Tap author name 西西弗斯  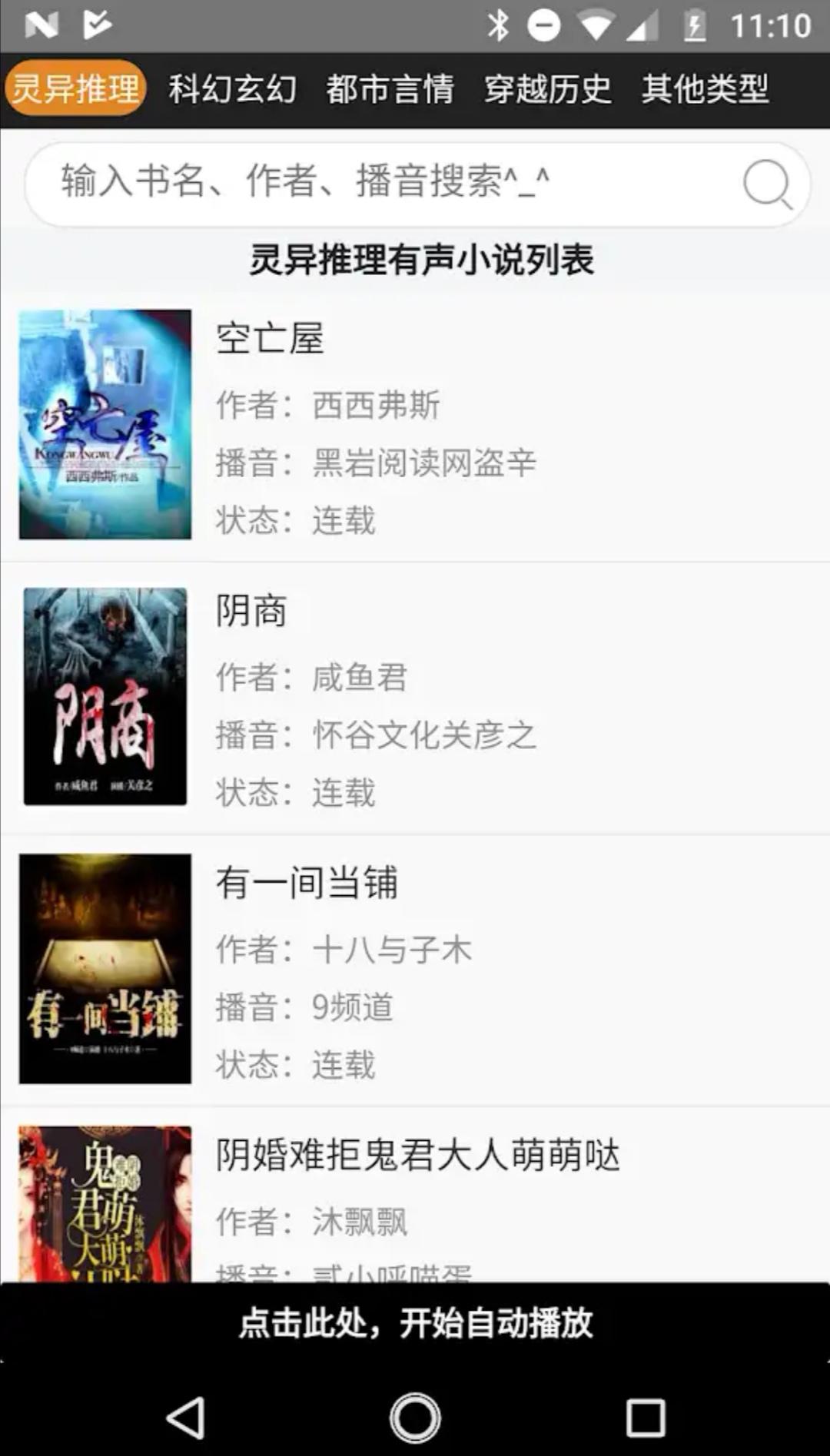click(374, 405)
